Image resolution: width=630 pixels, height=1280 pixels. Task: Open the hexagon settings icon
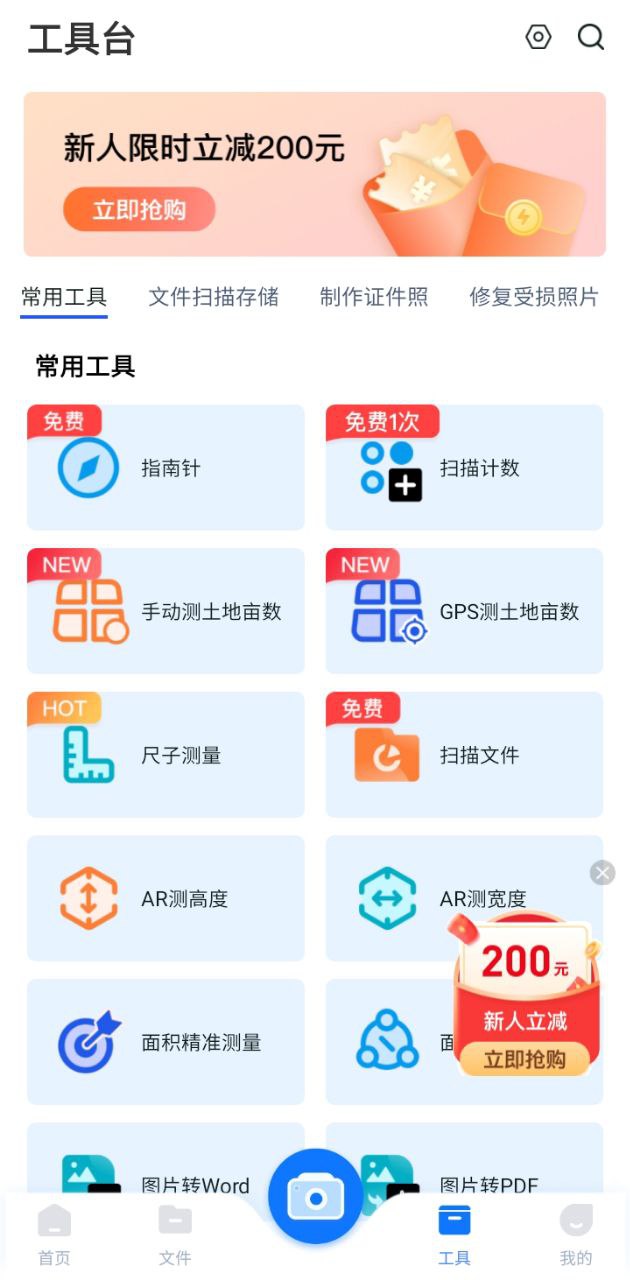(x=538, y=38)
